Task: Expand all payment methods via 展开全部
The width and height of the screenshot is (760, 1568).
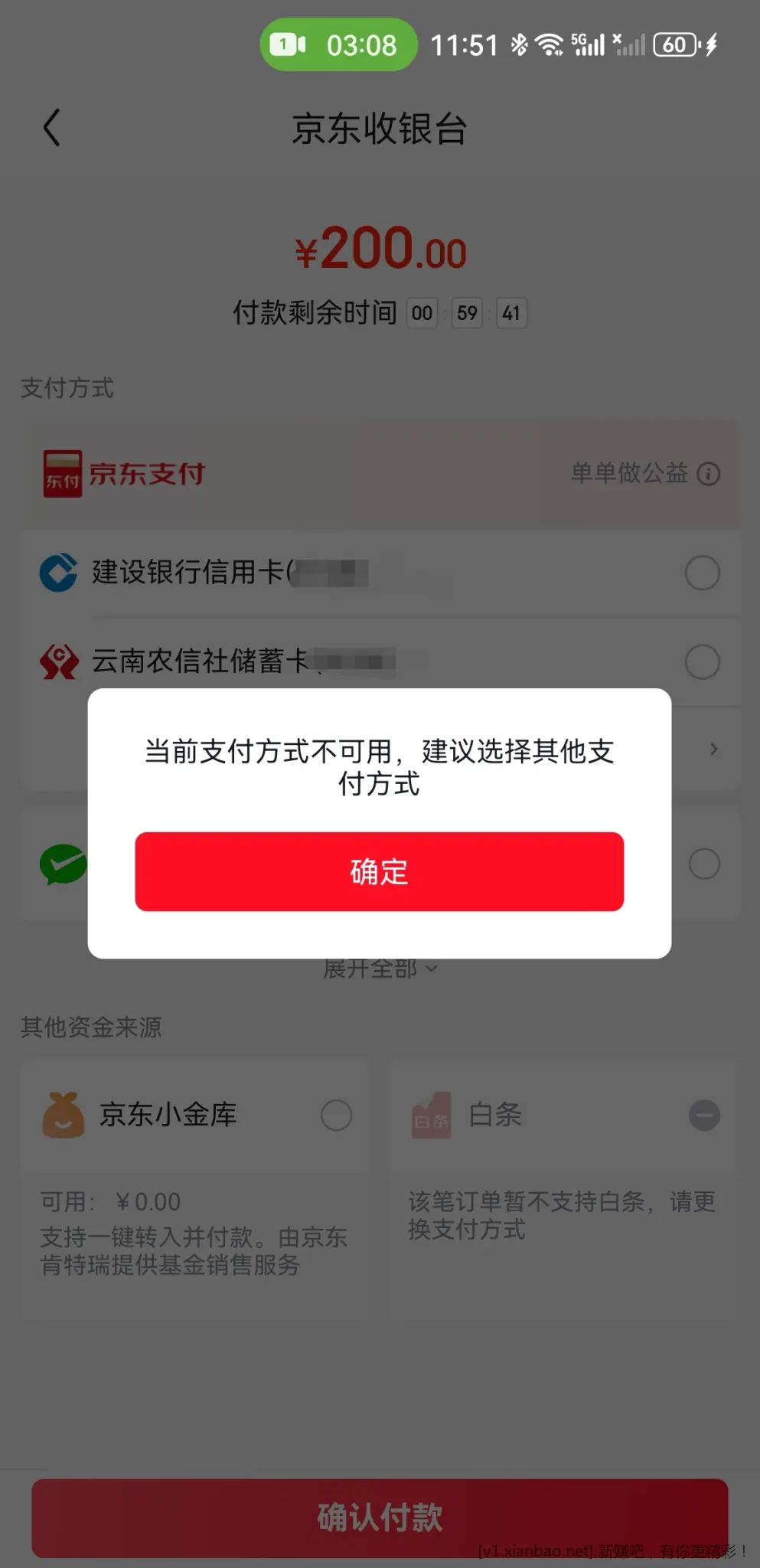Action: (x=380, y=968)
